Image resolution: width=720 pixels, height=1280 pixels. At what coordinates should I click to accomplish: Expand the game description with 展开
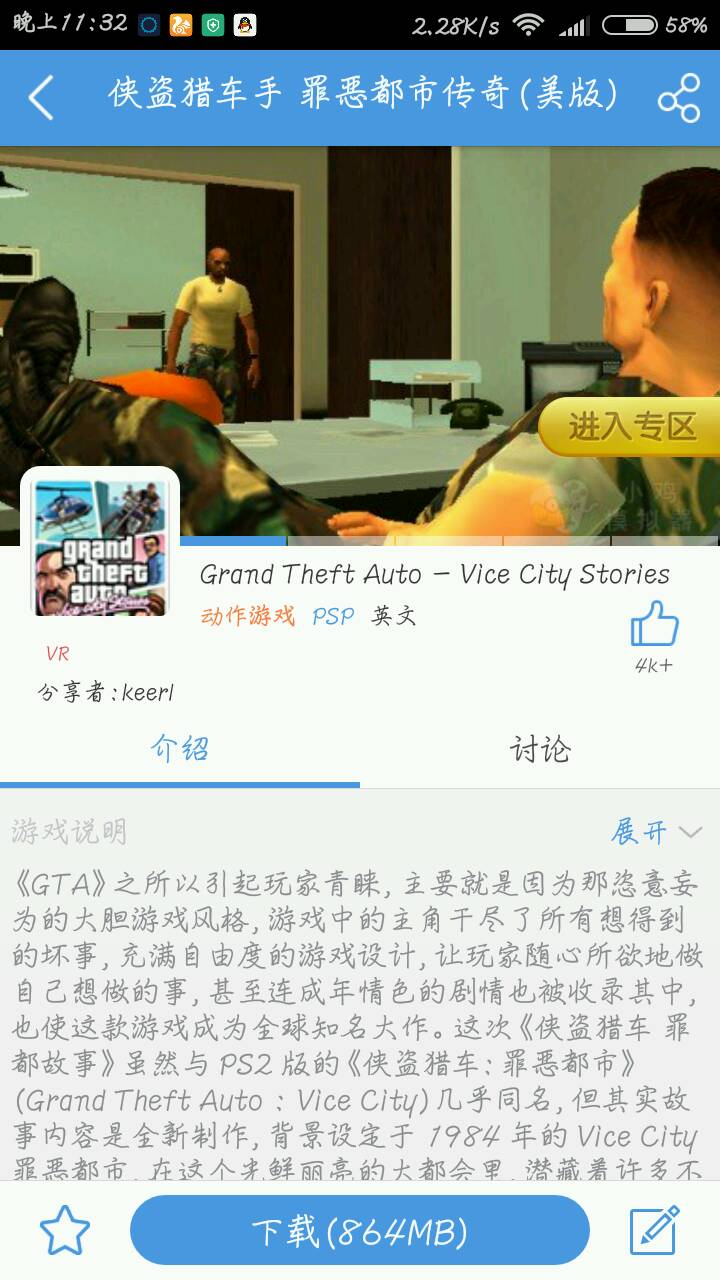click(656, 831)
